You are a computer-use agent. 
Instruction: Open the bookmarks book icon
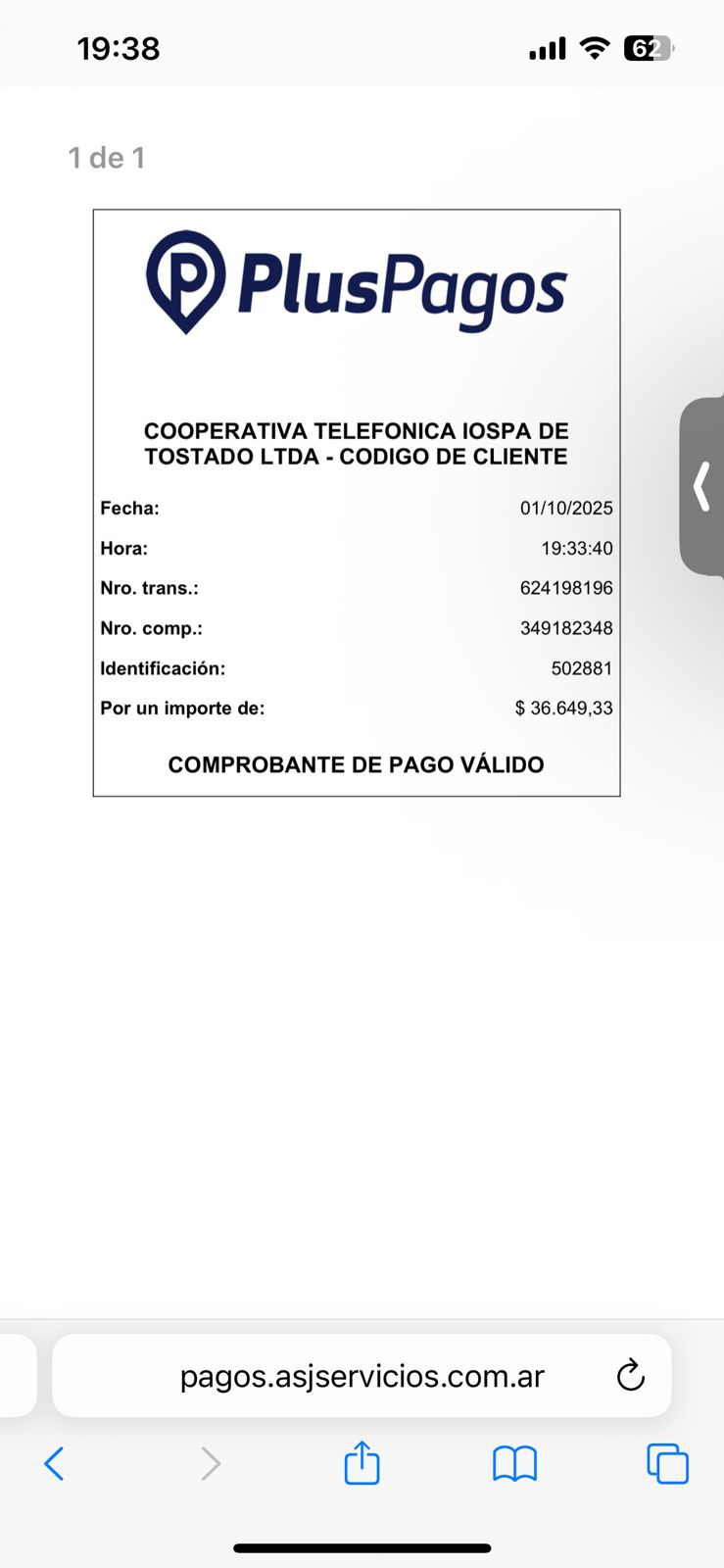click(x=514, y=1464)
